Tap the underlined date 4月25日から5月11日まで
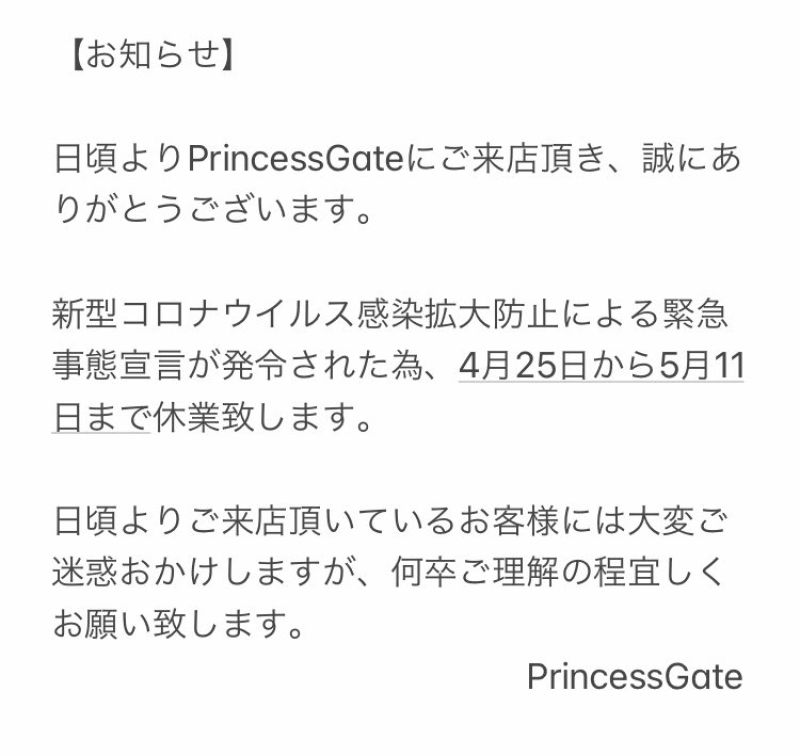Image resolution: width=800 pixels, height=756 pixels. 601,366
